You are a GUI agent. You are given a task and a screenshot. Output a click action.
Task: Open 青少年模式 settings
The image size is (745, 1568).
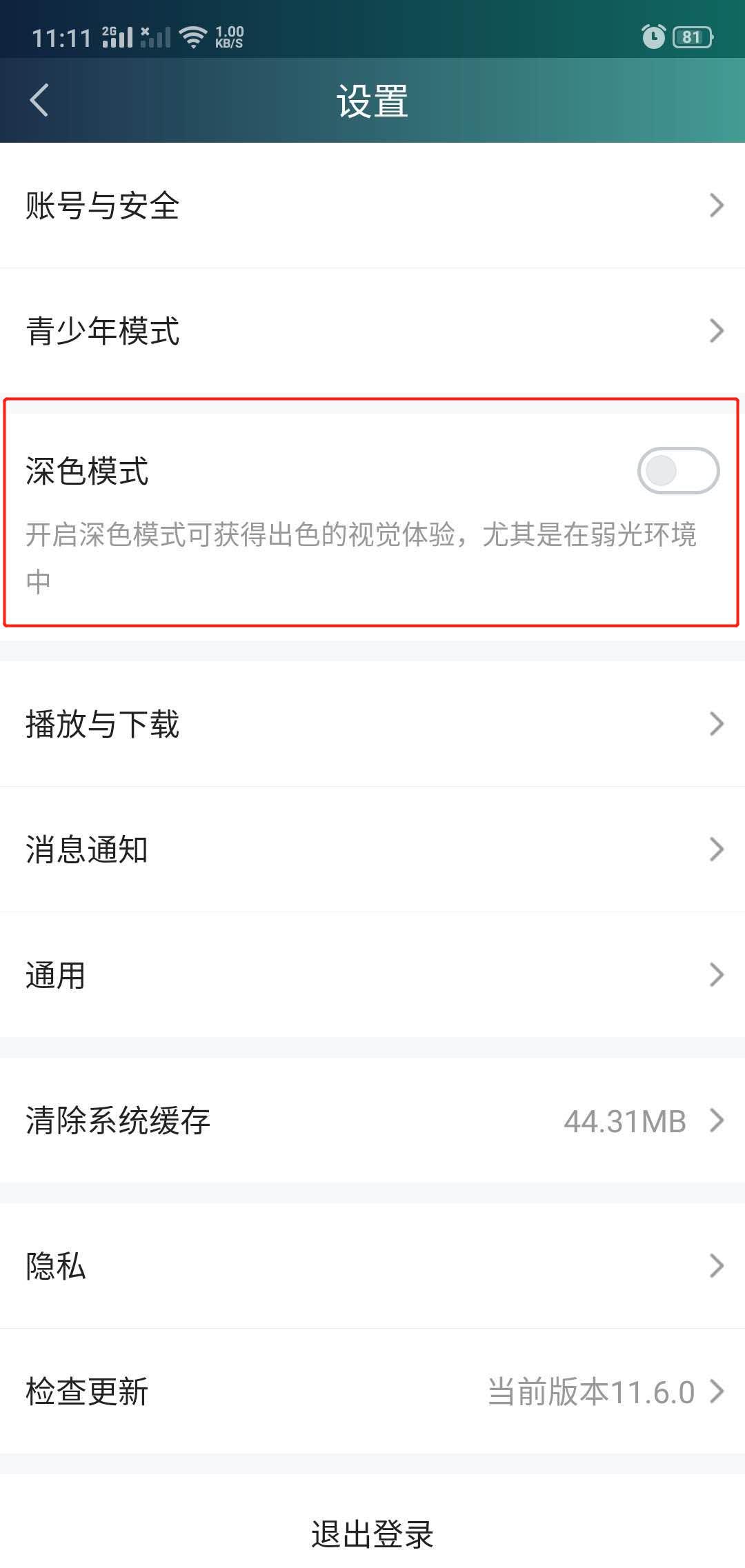[372, 331]
